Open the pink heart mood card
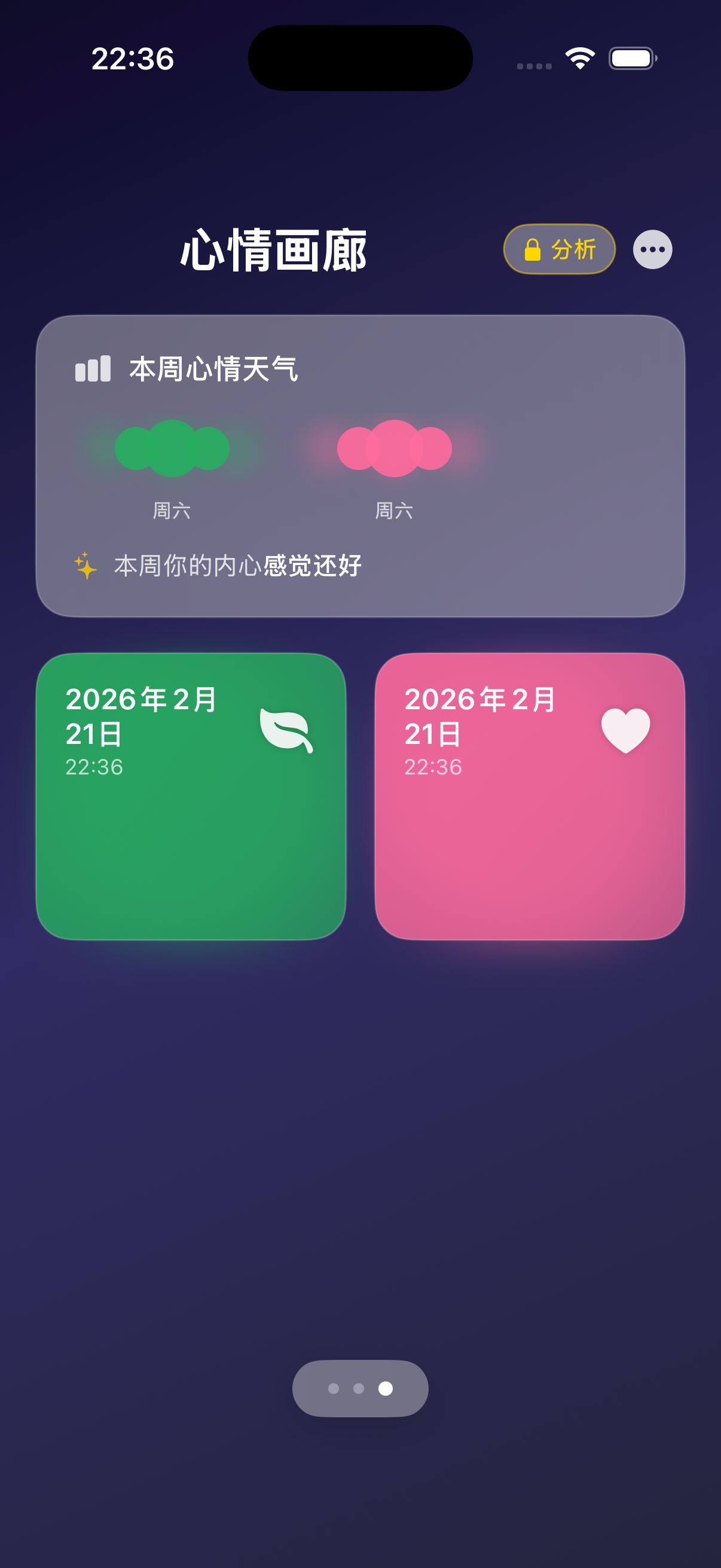Viewport: 721px width, 1568px height. point(529,796)
